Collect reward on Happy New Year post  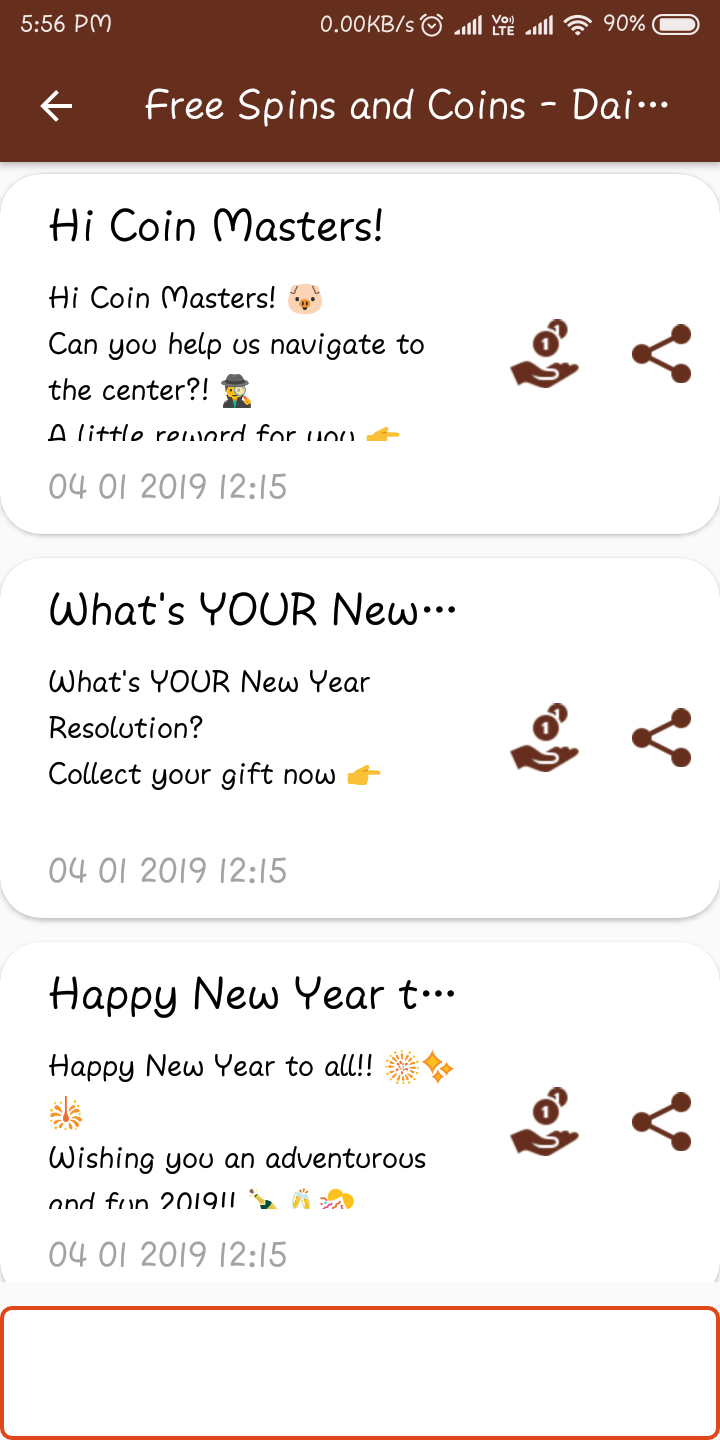click(545, 1122)
